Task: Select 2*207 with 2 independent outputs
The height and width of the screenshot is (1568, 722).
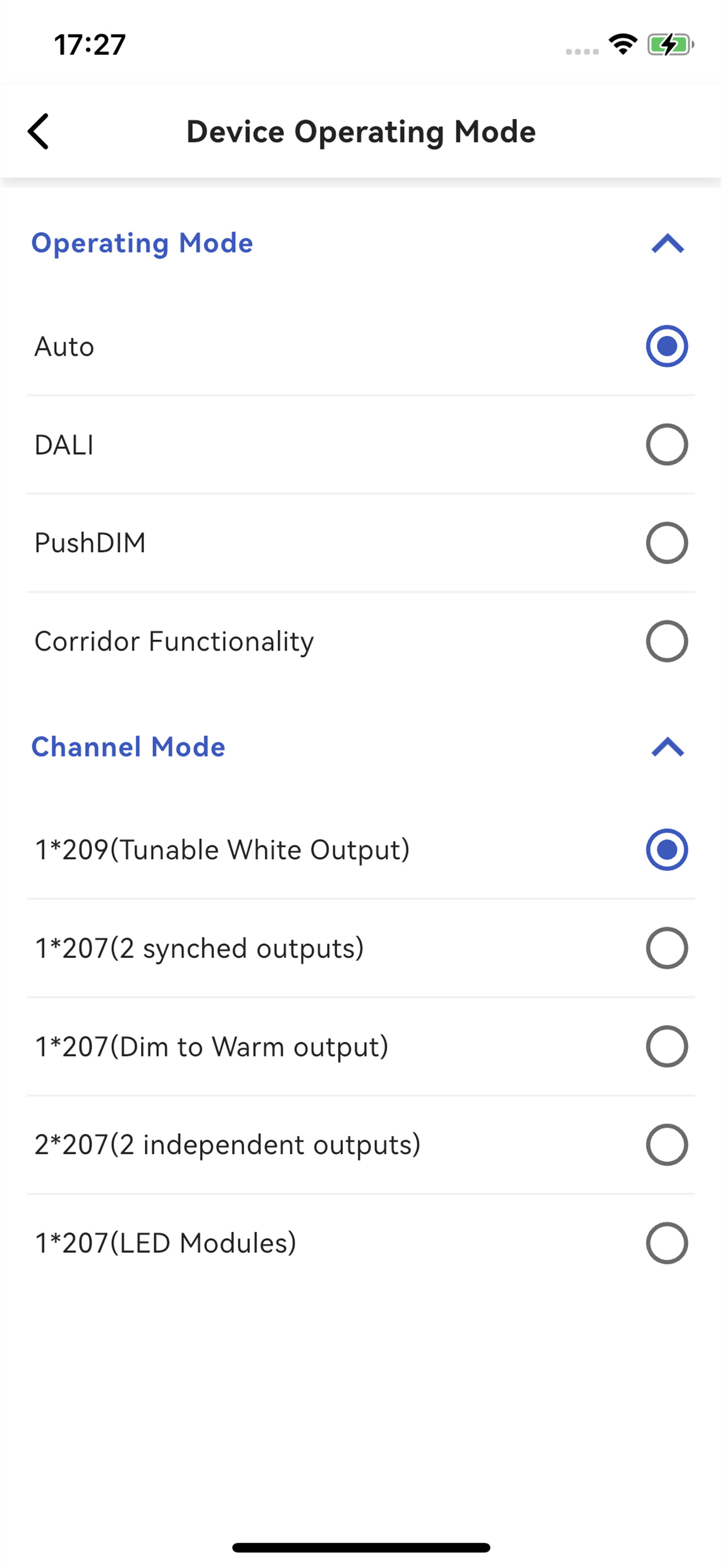Action: point(361,1145)
